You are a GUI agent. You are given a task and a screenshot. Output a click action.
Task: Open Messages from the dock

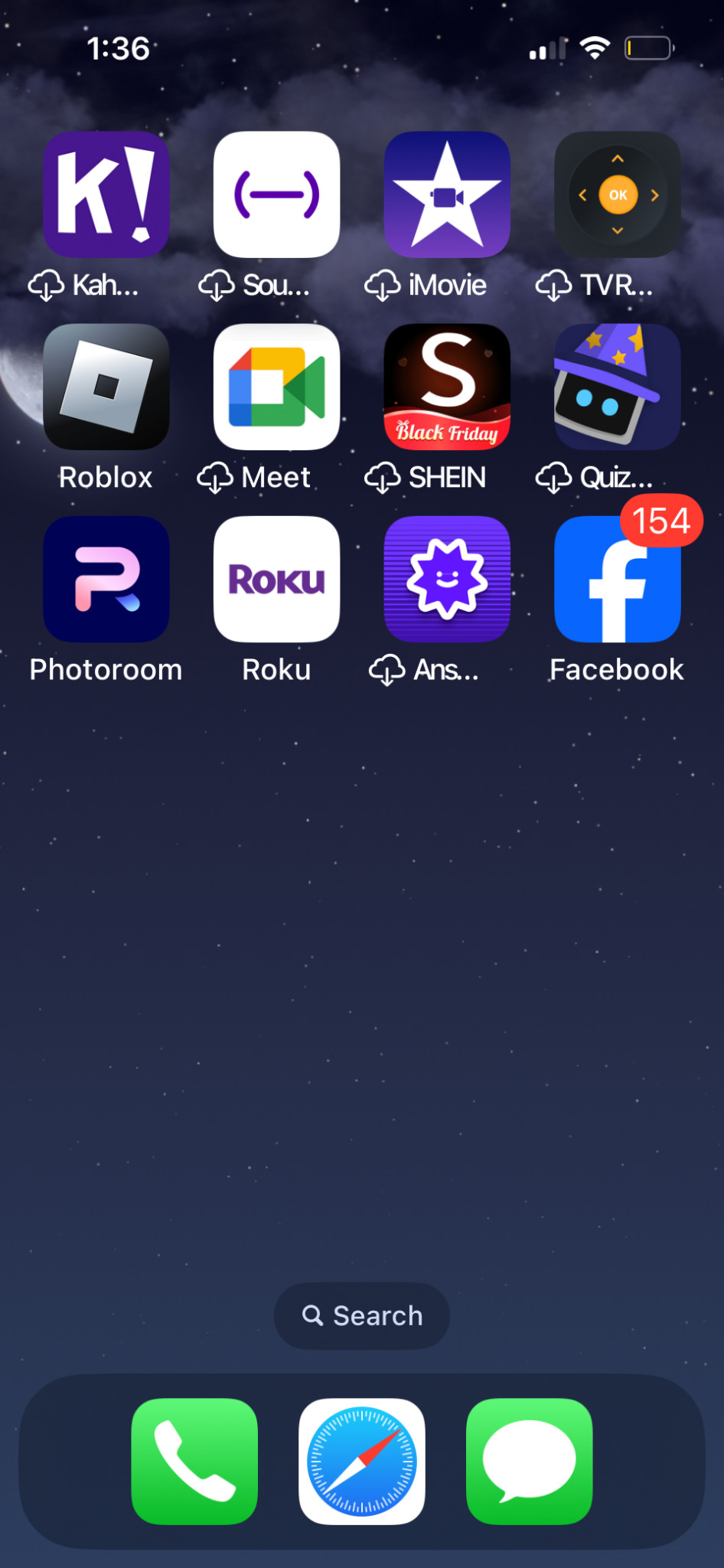530,1461
